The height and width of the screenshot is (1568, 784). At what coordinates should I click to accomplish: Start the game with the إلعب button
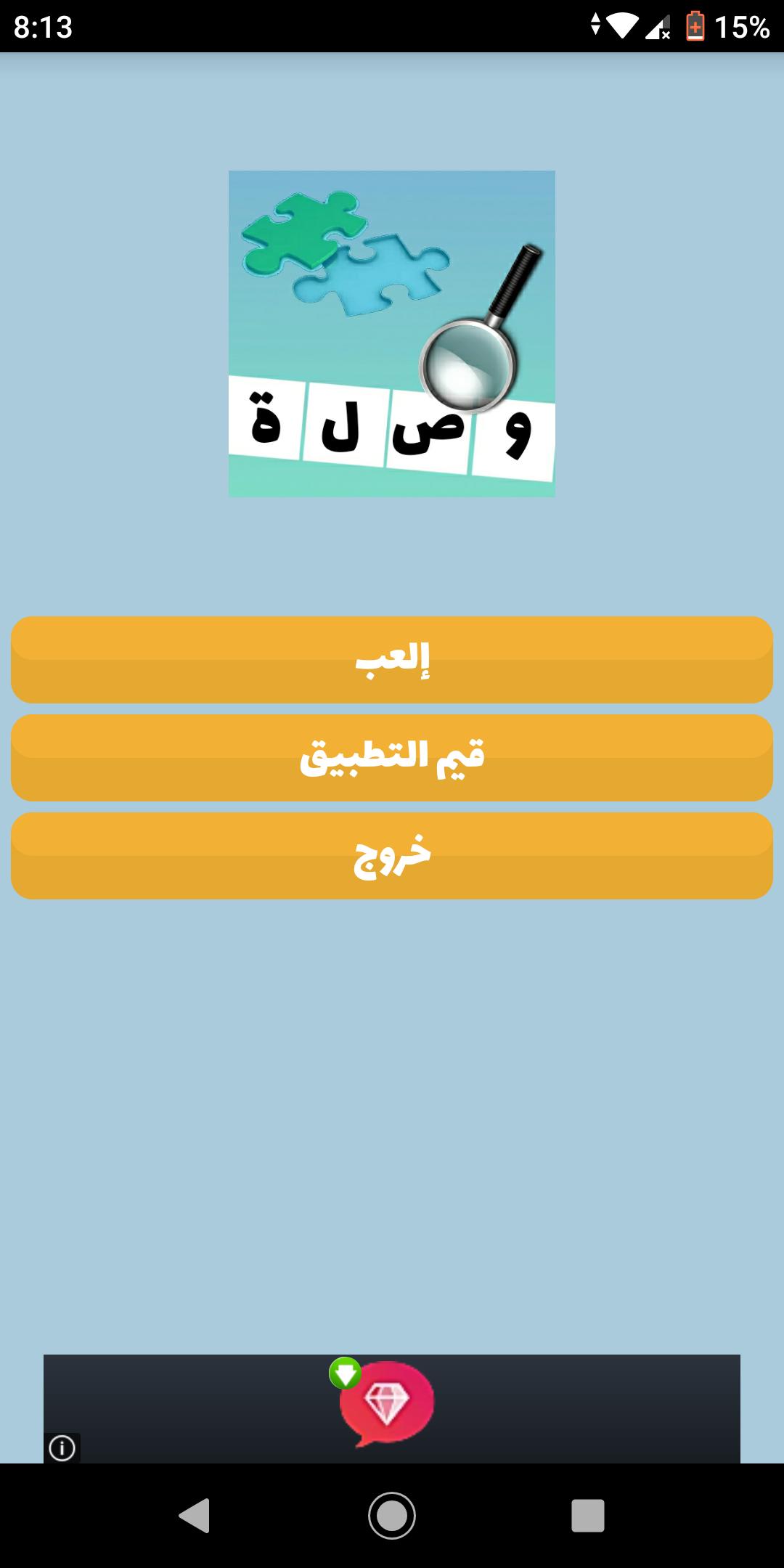(392, 659)
